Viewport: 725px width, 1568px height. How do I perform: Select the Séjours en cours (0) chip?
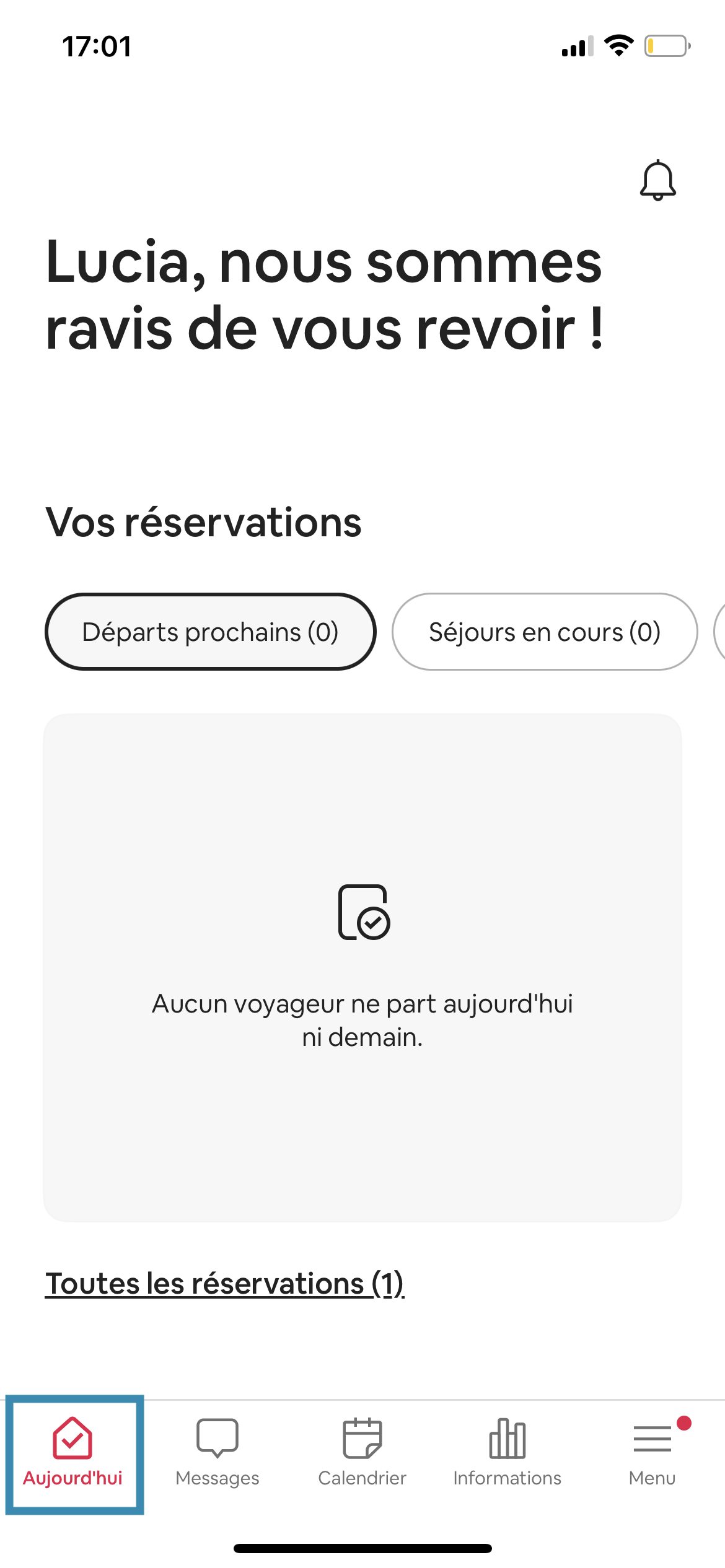(x=544, y=632)
